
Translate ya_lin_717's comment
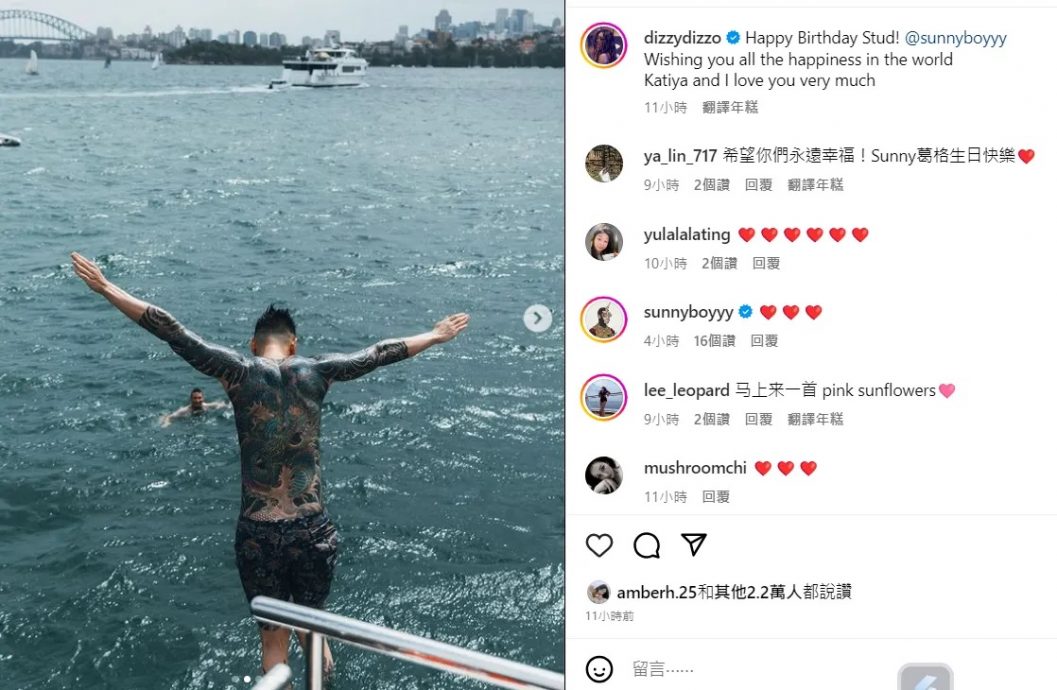pyautogui.click(x=815, y=185)
